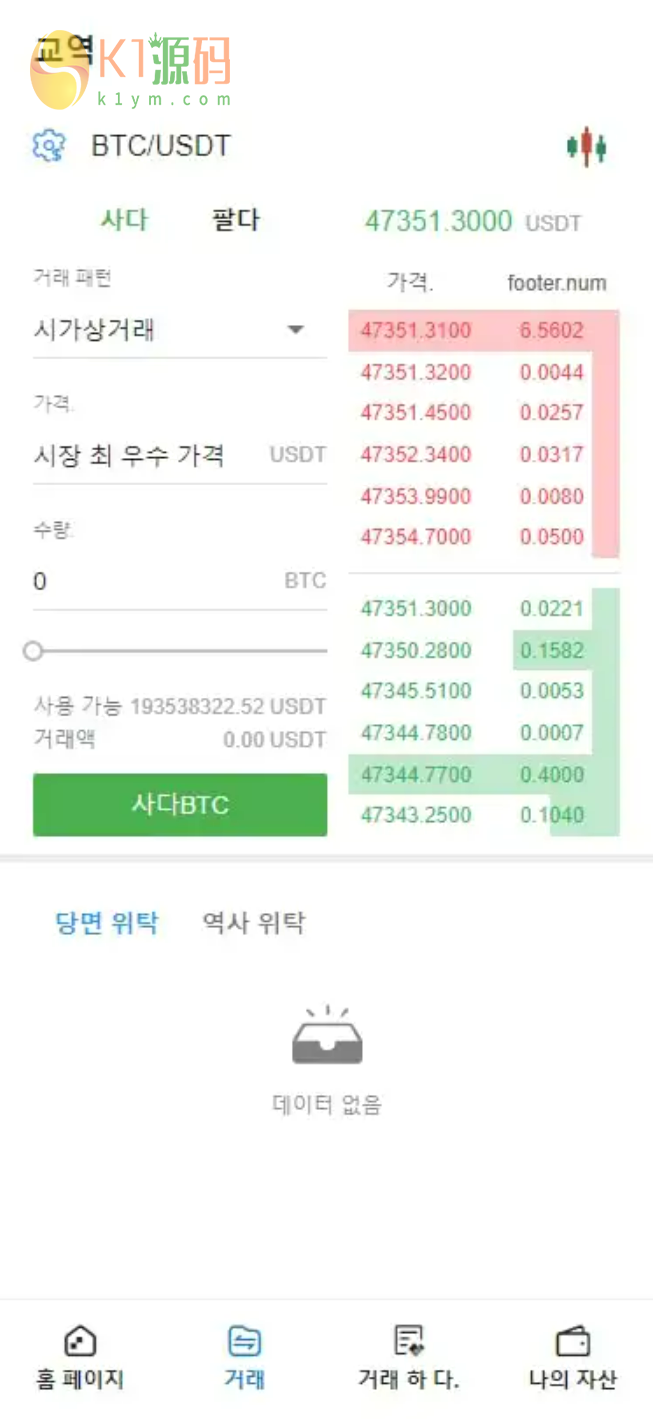
Task: Switch to the 역사 위탁 history orders tab
Action: point(254,922)
